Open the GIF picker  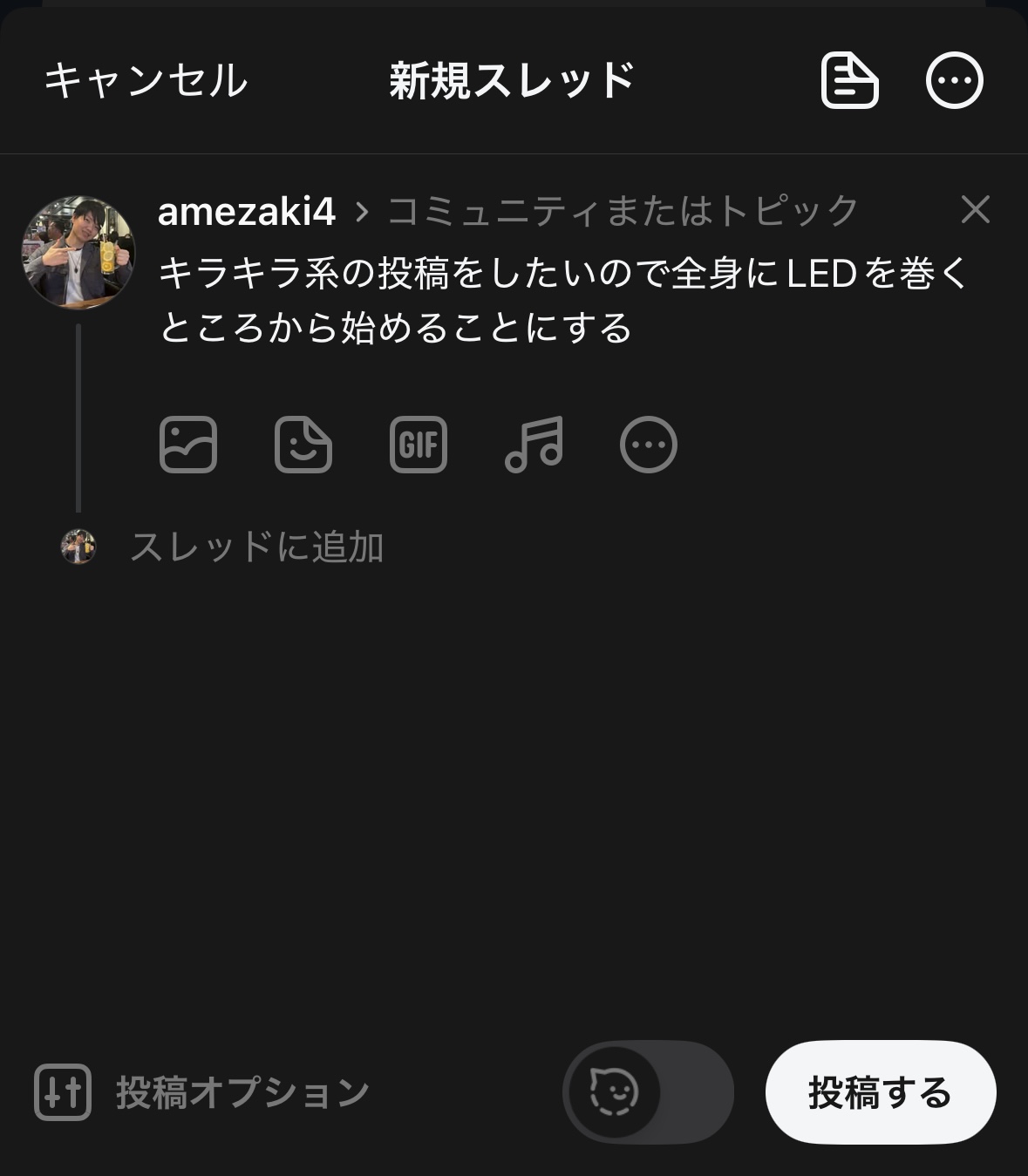(419, 445)
